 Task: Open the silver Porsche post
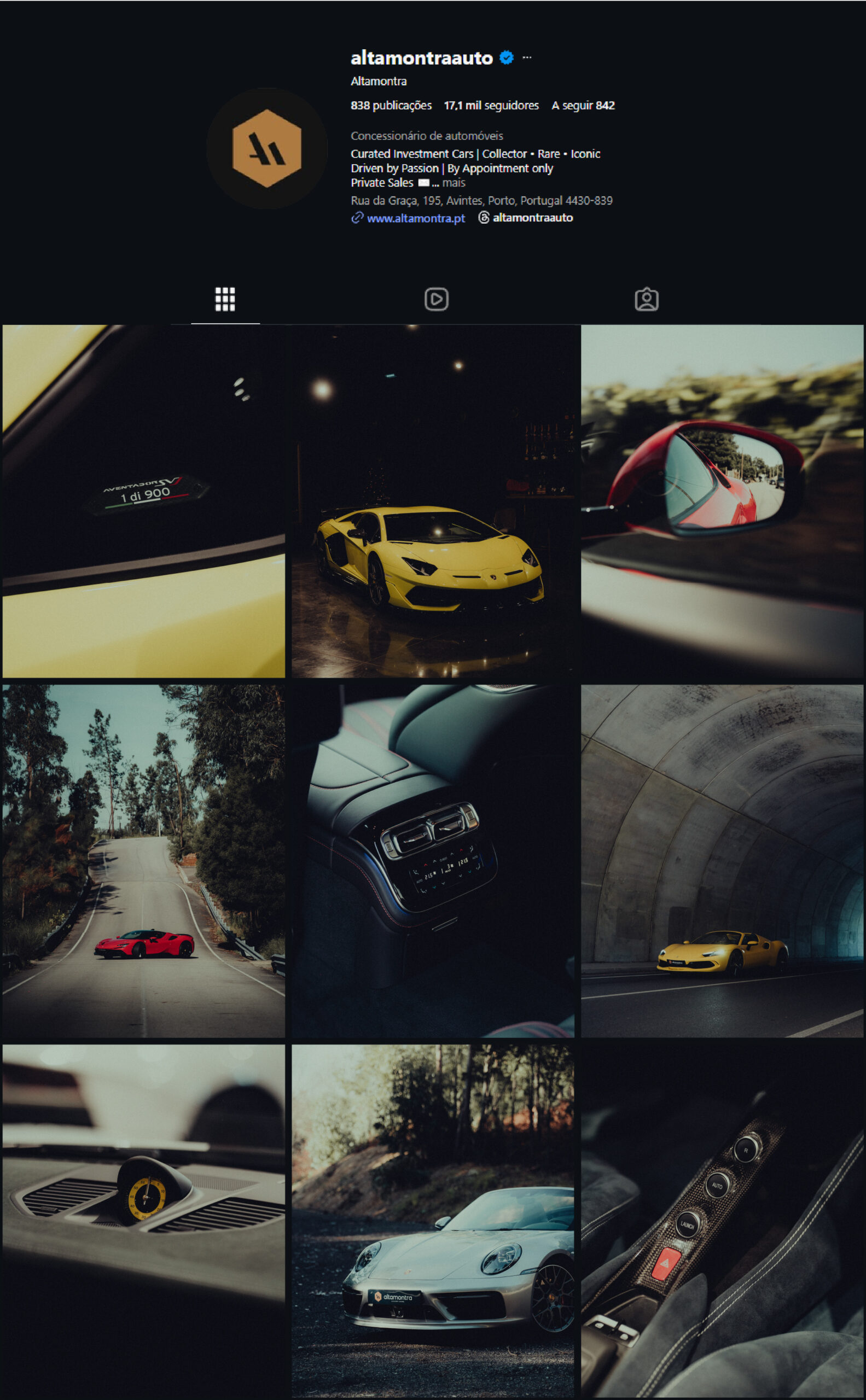[433, 1221]
